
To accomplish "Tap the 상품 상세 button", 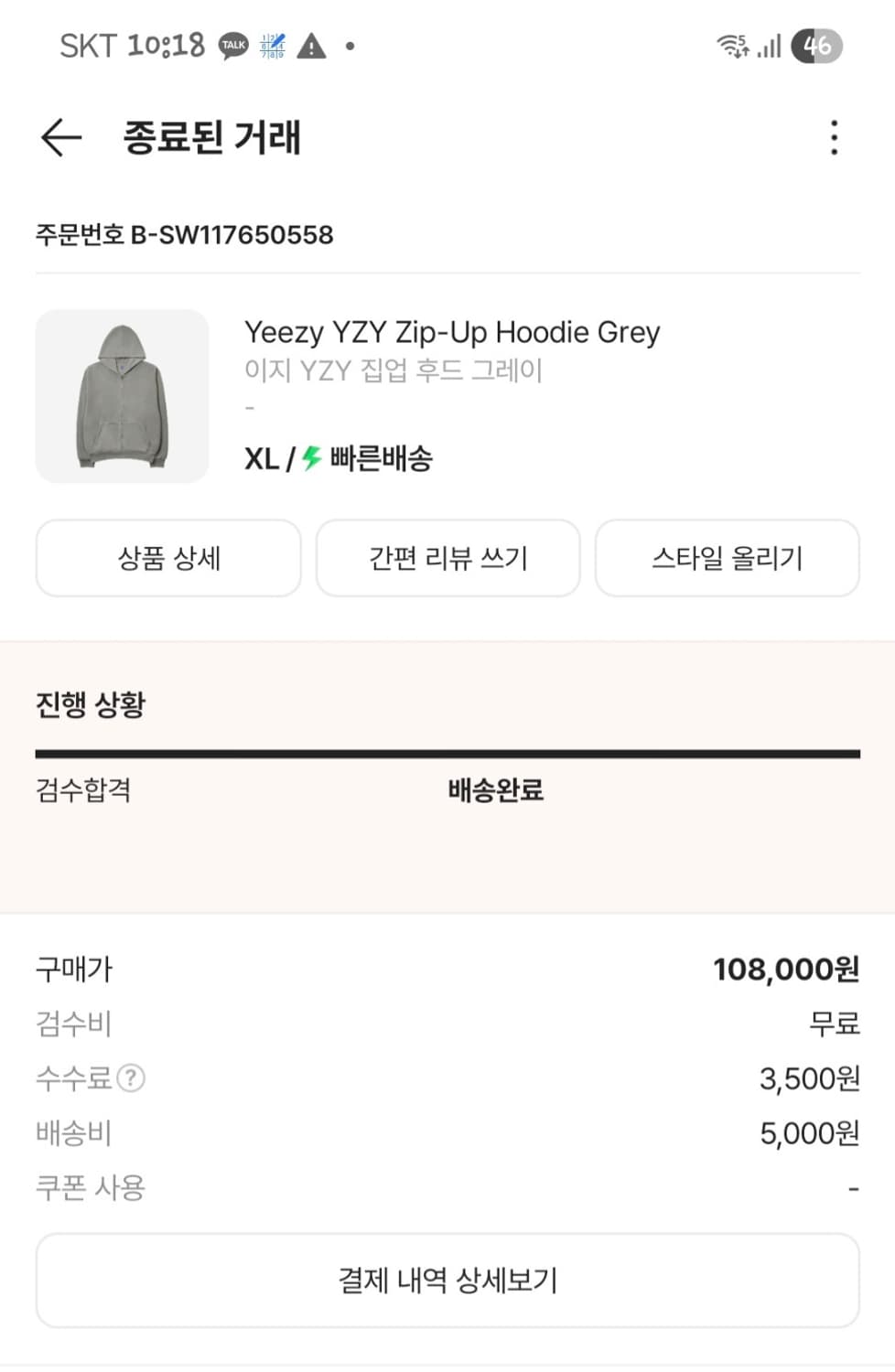I will (x=170, y=558).
